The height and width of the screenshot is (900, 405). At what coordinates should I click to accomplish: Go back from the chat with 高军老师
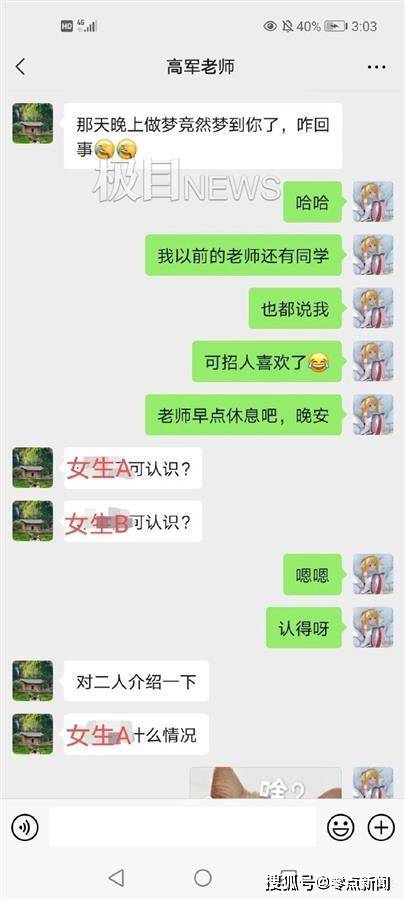tap(21, 67)
